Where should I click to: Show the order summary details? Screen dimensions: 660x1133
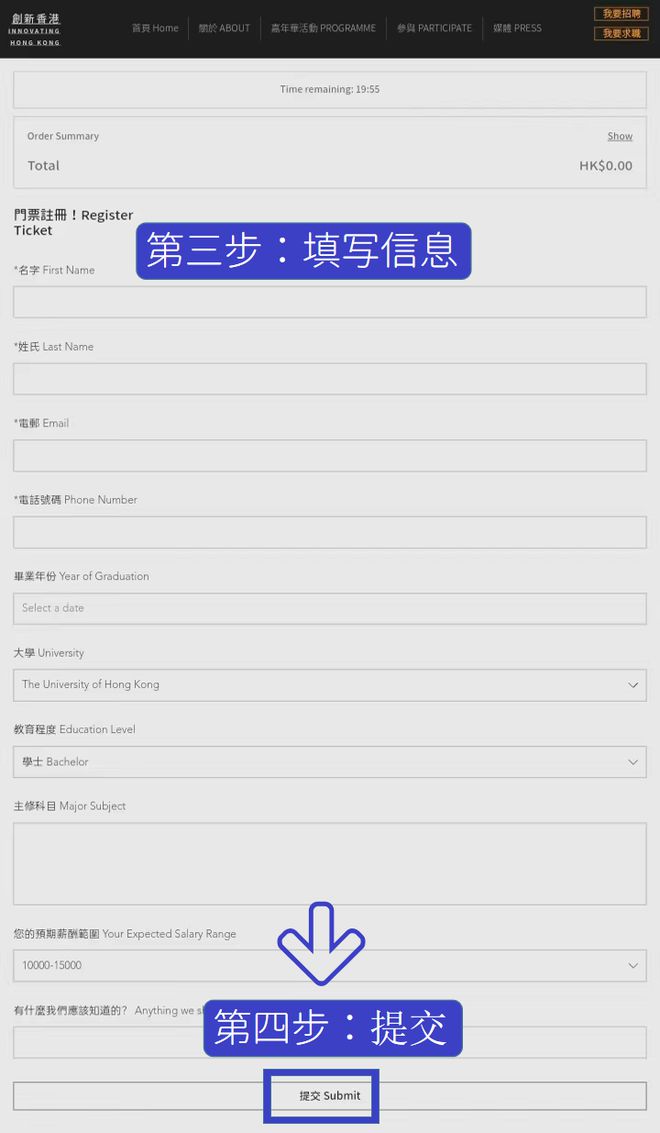pyautogui.click(x=620, y=136)
